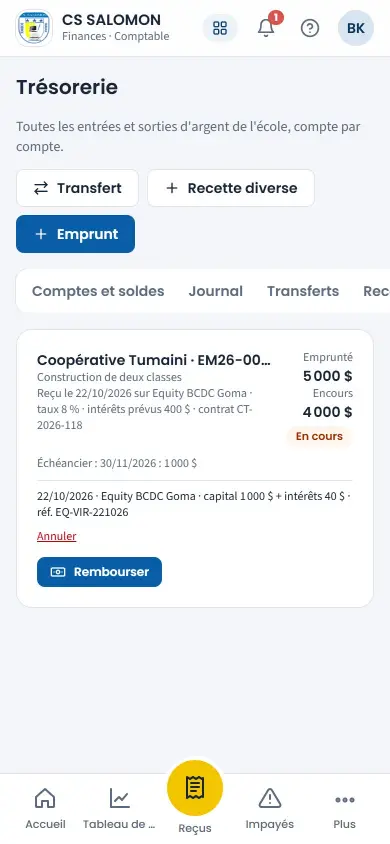
Task: Open the apps grid icon
Action: click(x=219, y=28)
